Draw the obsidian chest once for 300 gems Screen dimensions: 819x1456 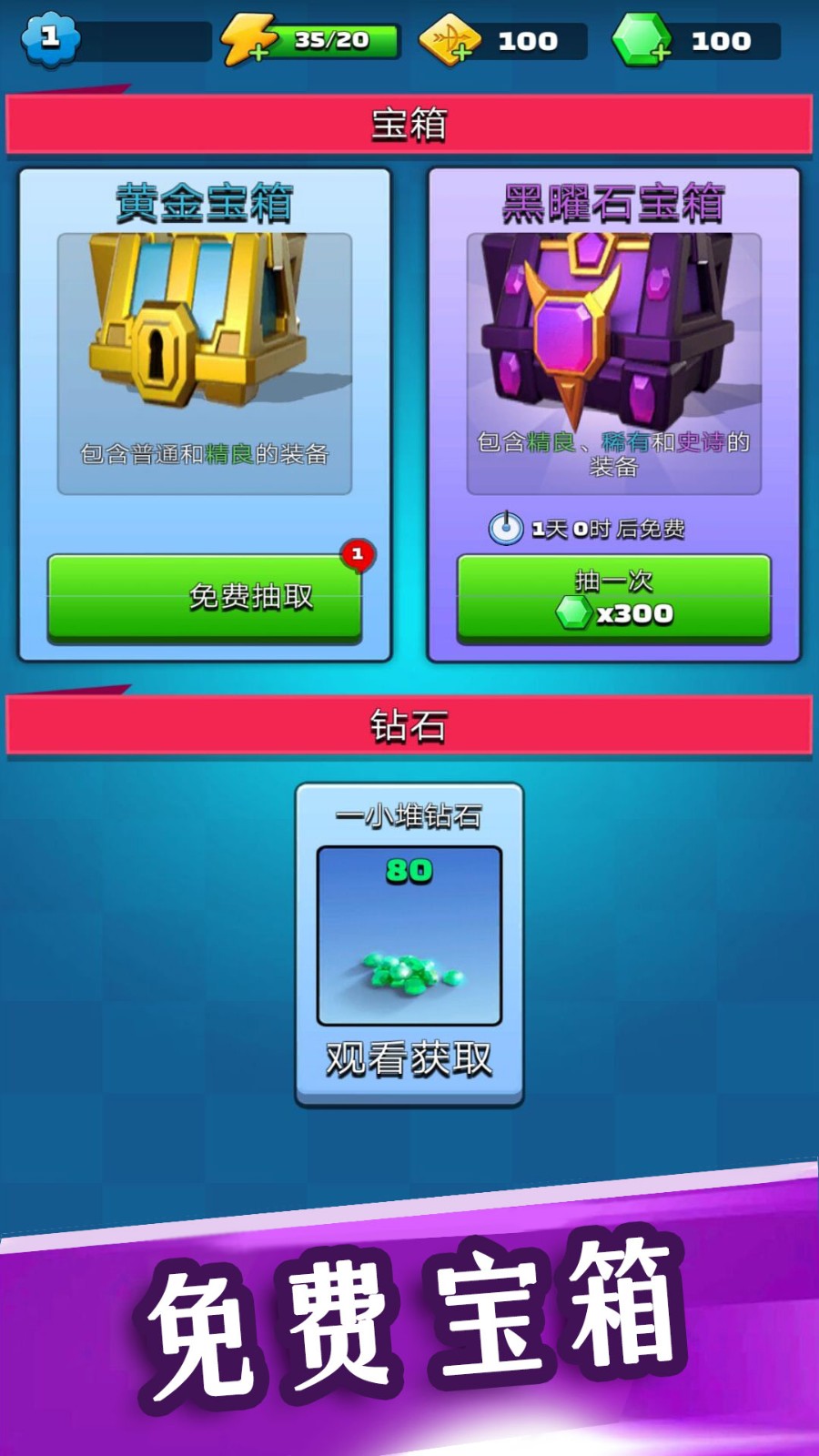point(614,598)
